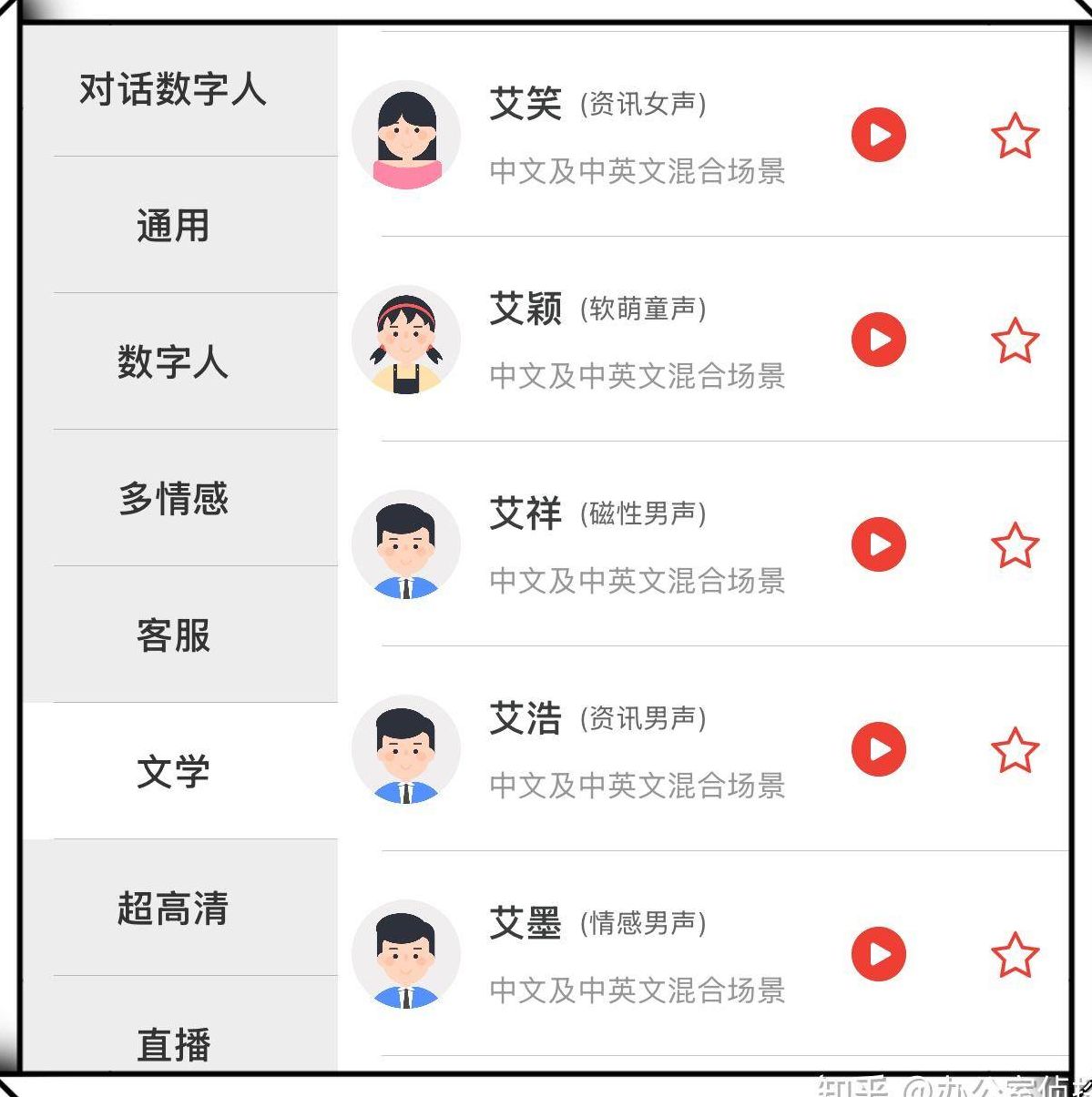Choose the 艾墨 情感男声 voice row
Screen dimensions: 1092x1097
coord(638,954)
